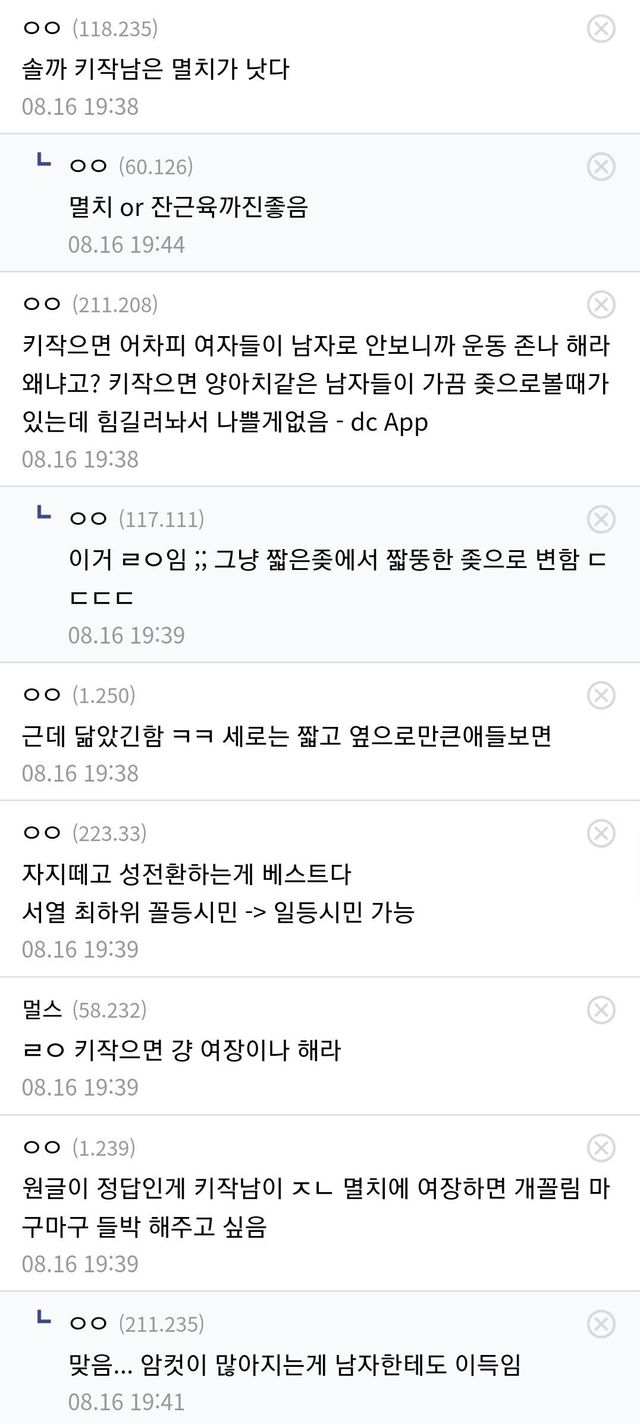Remove the comment by user 223.33
640x1424 pixels.
[600, 833]
